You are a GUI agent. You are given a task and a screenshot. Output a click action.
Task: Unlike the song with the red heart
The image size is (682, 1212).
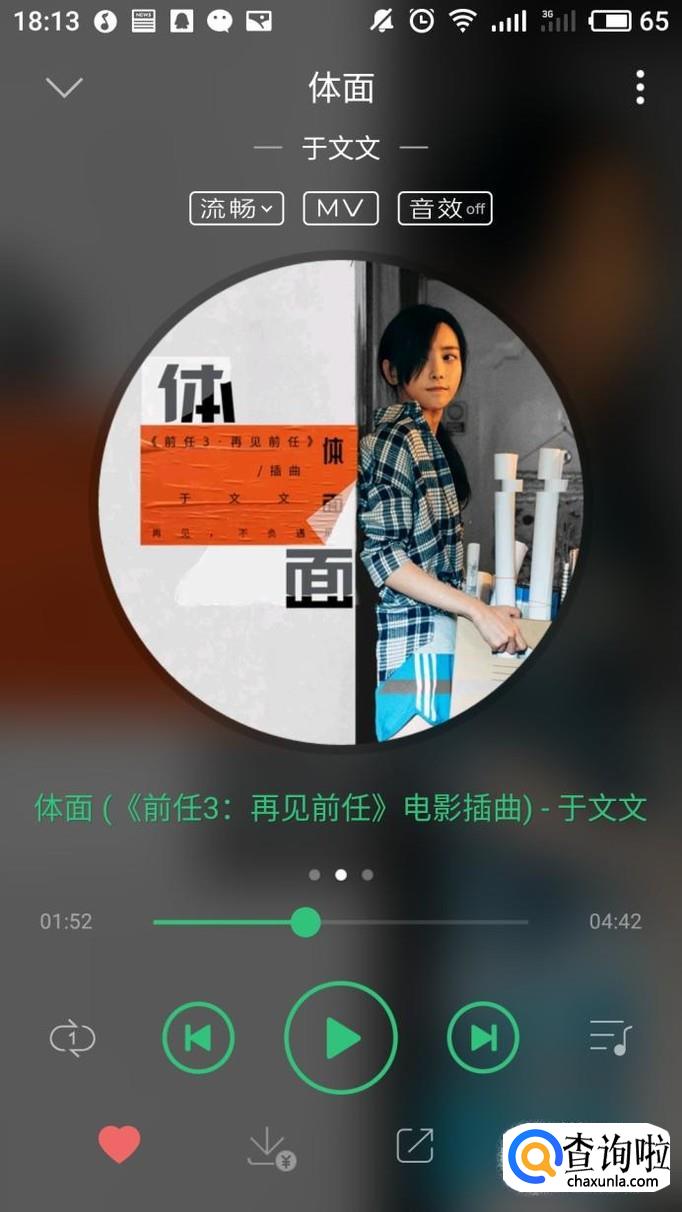click(119, 1145)
